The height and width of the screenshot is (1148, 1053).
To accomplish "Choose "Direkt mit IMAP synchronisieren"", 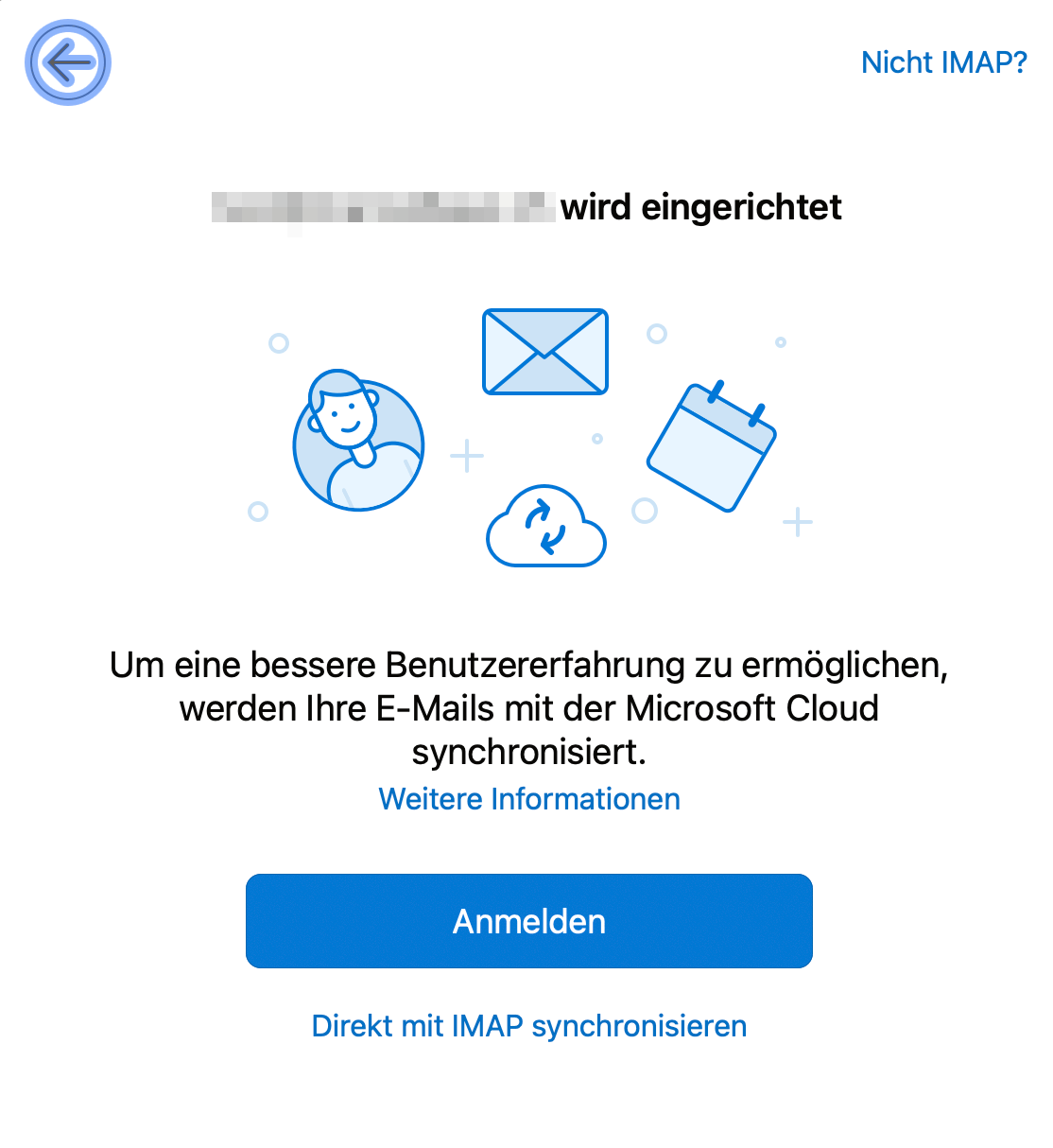I will [x=529, y=1026].
